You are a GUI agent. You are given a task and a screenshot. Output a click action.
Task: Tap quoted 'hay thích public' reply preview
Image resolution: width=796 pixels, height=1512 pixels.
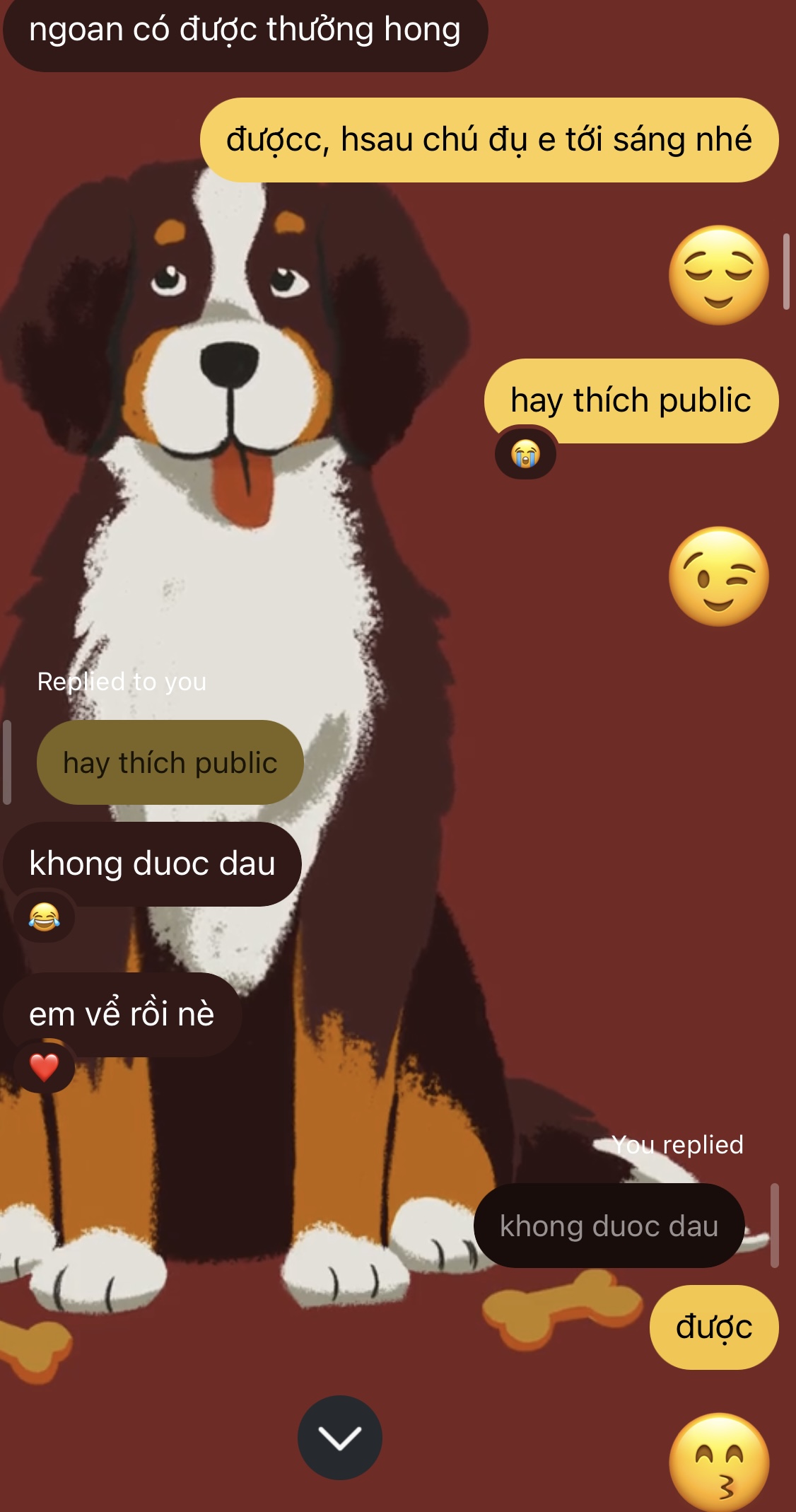[x=170, y=762]
